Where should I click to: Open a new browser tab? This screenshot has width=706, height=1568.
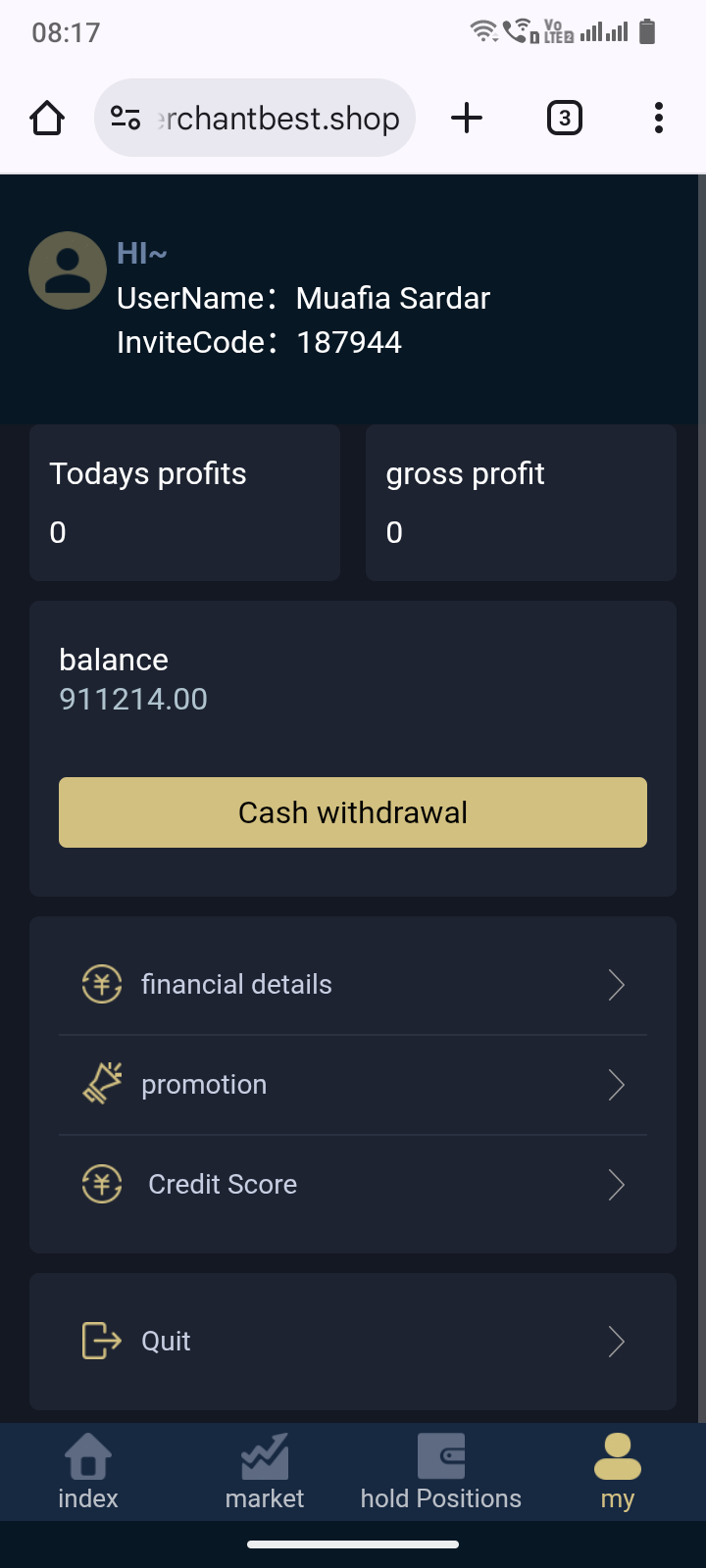coord(467,119)
